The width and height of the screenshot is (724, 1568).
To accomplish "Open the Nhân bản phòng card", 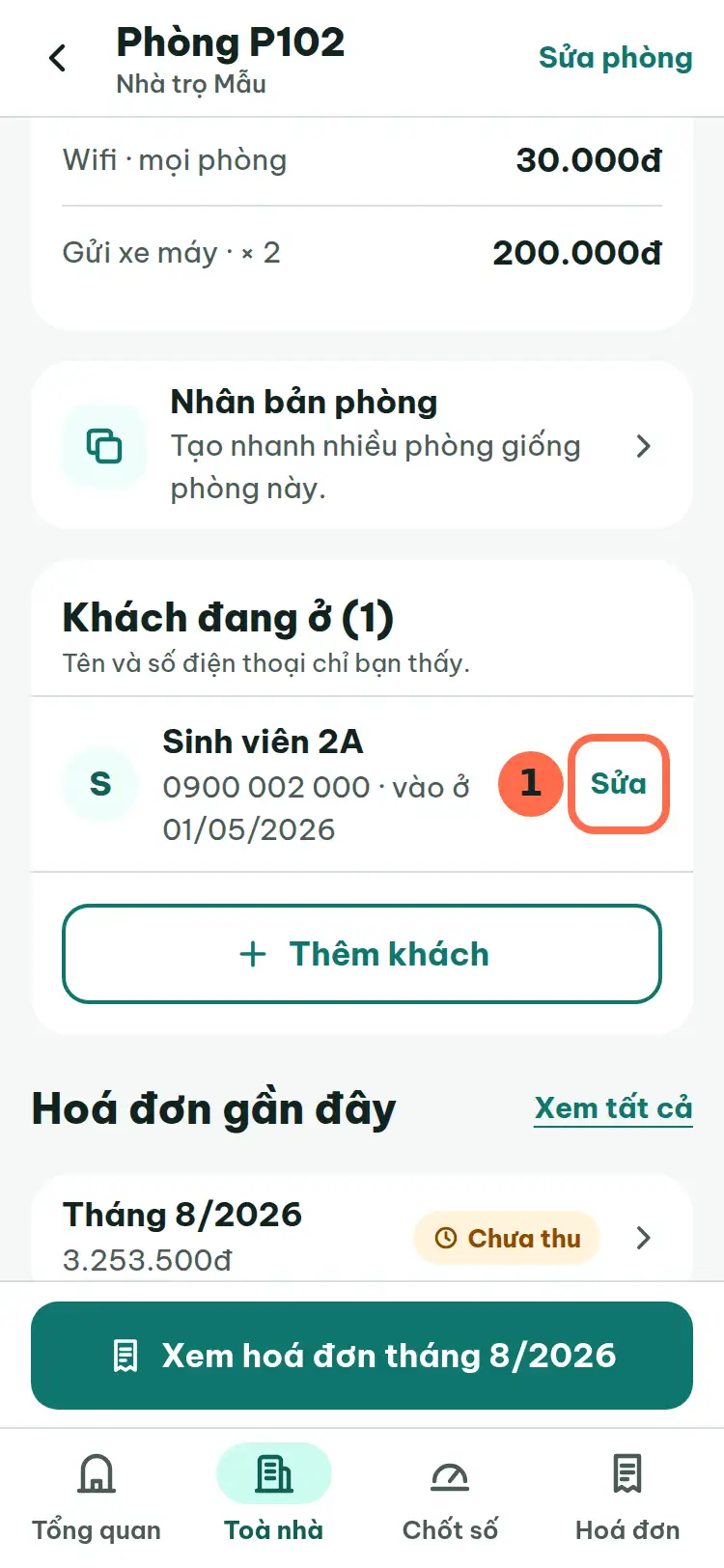I will click(x=362, y=445).
